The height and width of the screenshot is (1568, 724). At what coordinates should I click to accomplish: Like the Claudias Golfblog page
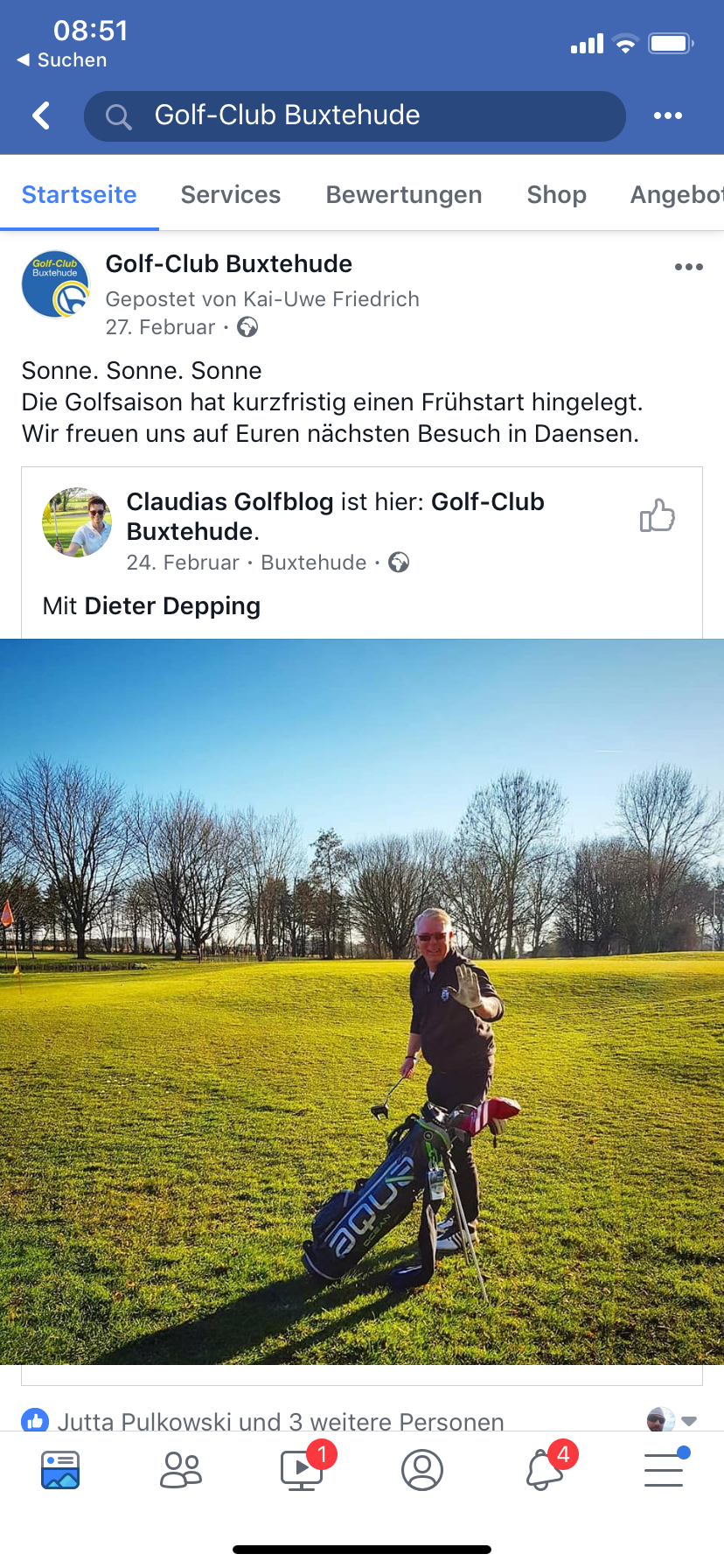point(657,516)
